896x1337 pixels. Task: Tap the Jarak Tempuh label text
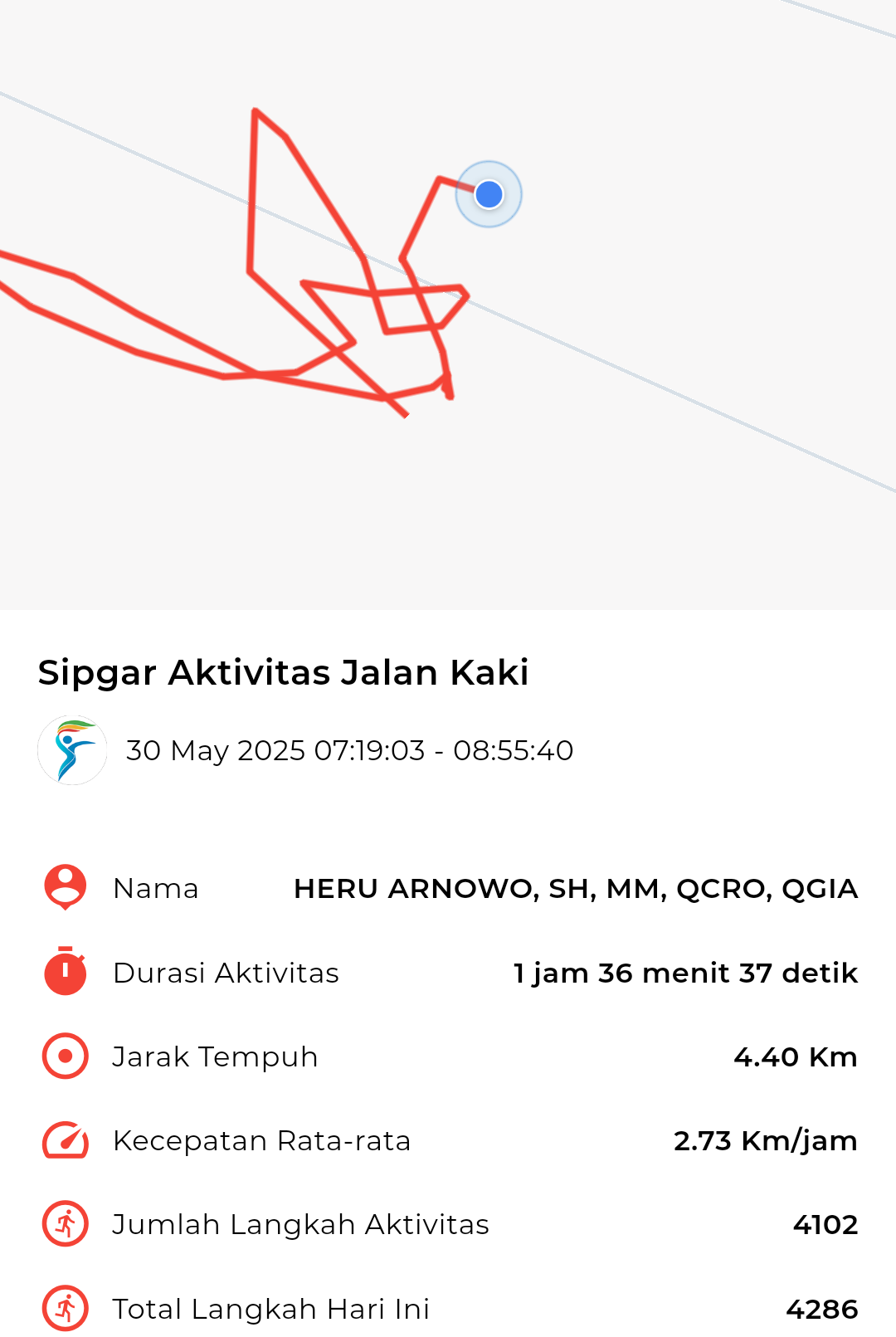pyautogui.click(x=215, y=1056)
